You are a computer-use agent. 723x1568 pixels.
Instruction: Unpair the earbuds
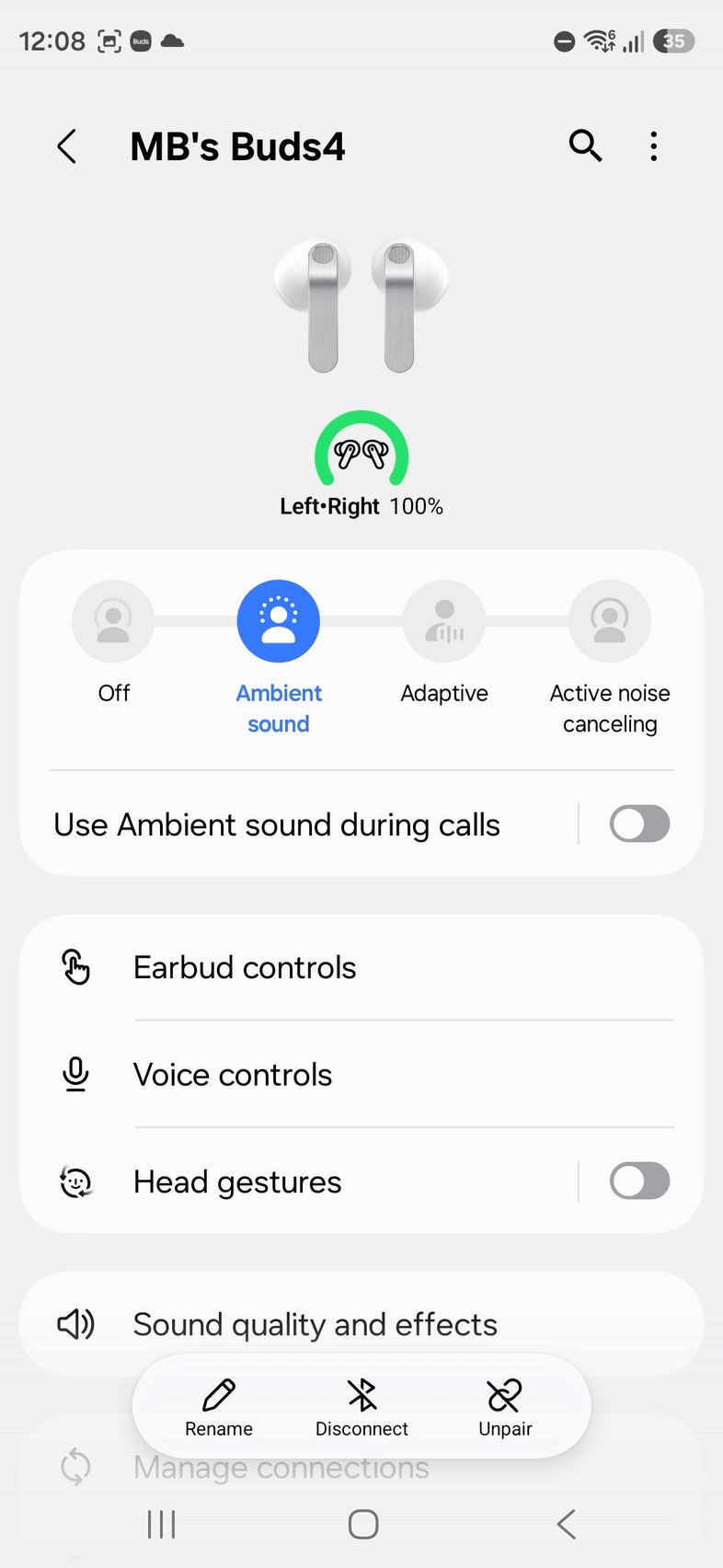pos(505,1407)
